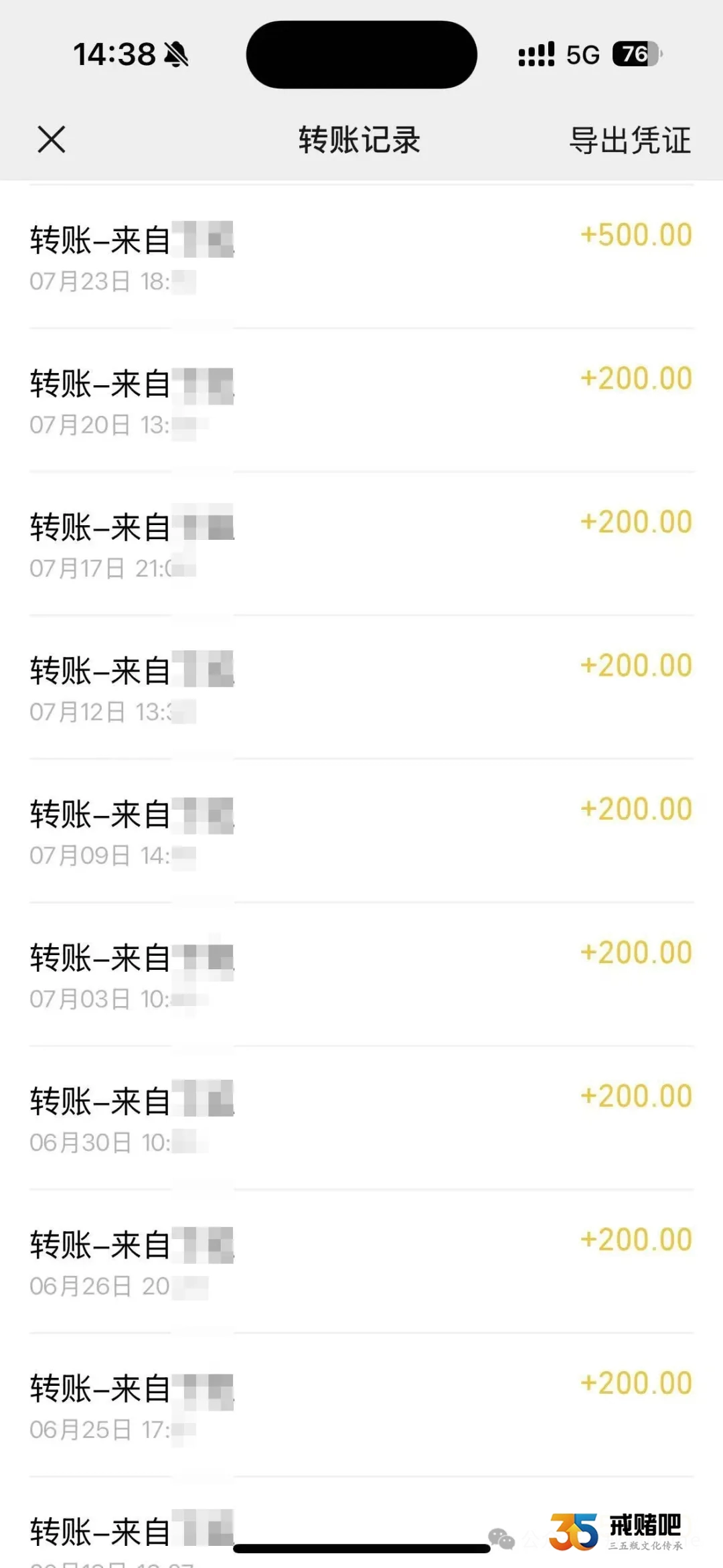View the 06月25日 transfer details
The image size is (723, 1568).
point(361,1405)
